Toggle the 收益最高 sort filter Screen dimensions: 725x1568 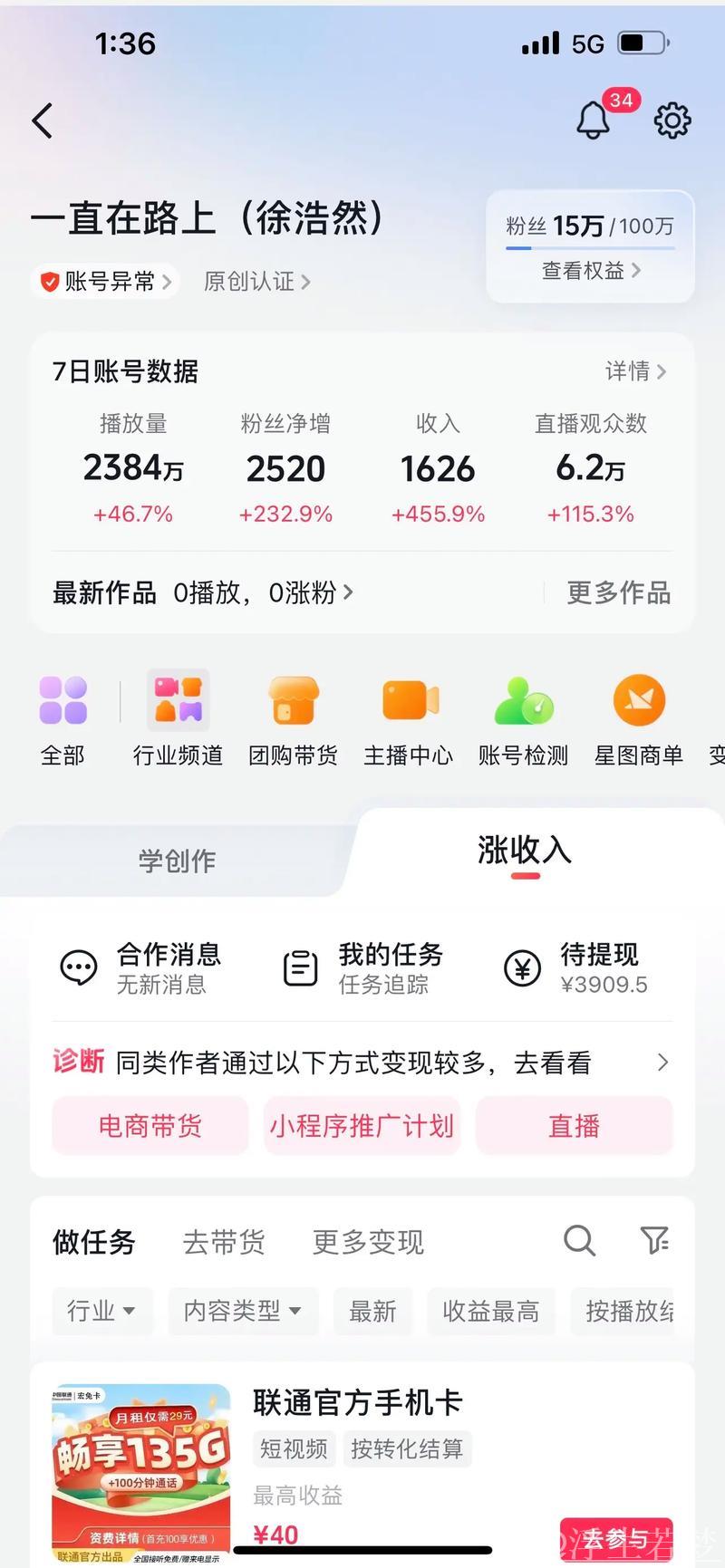click(491, 1311)
